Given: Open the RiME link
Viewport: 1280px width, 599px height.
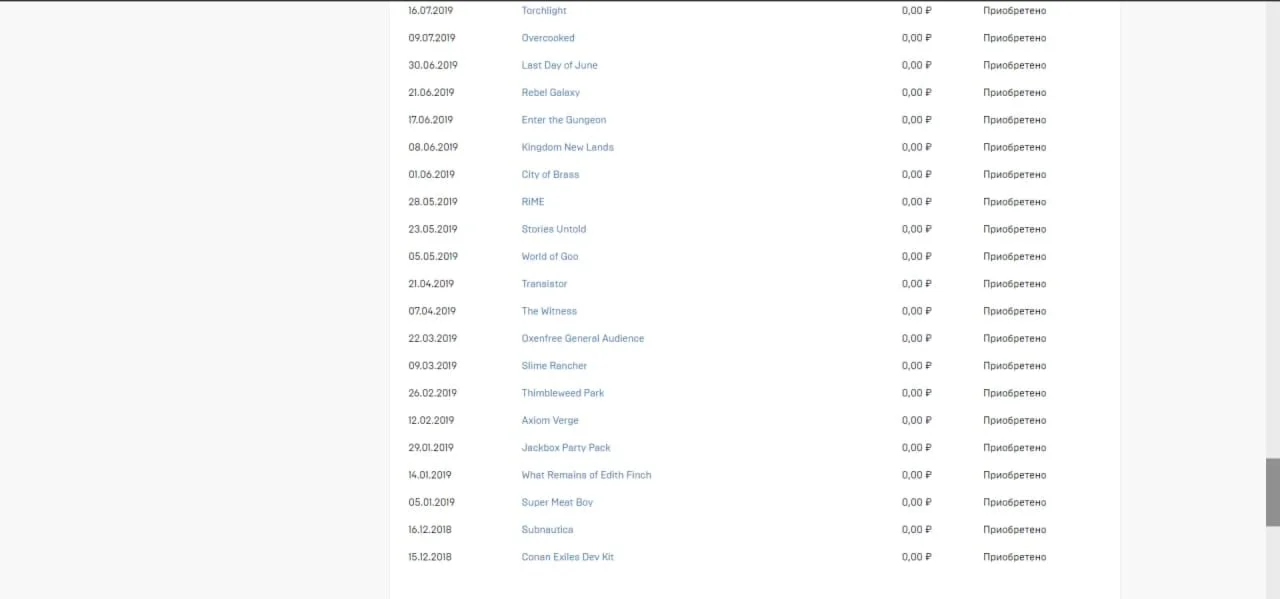Looking at the screenshot, I should [532, 202].
